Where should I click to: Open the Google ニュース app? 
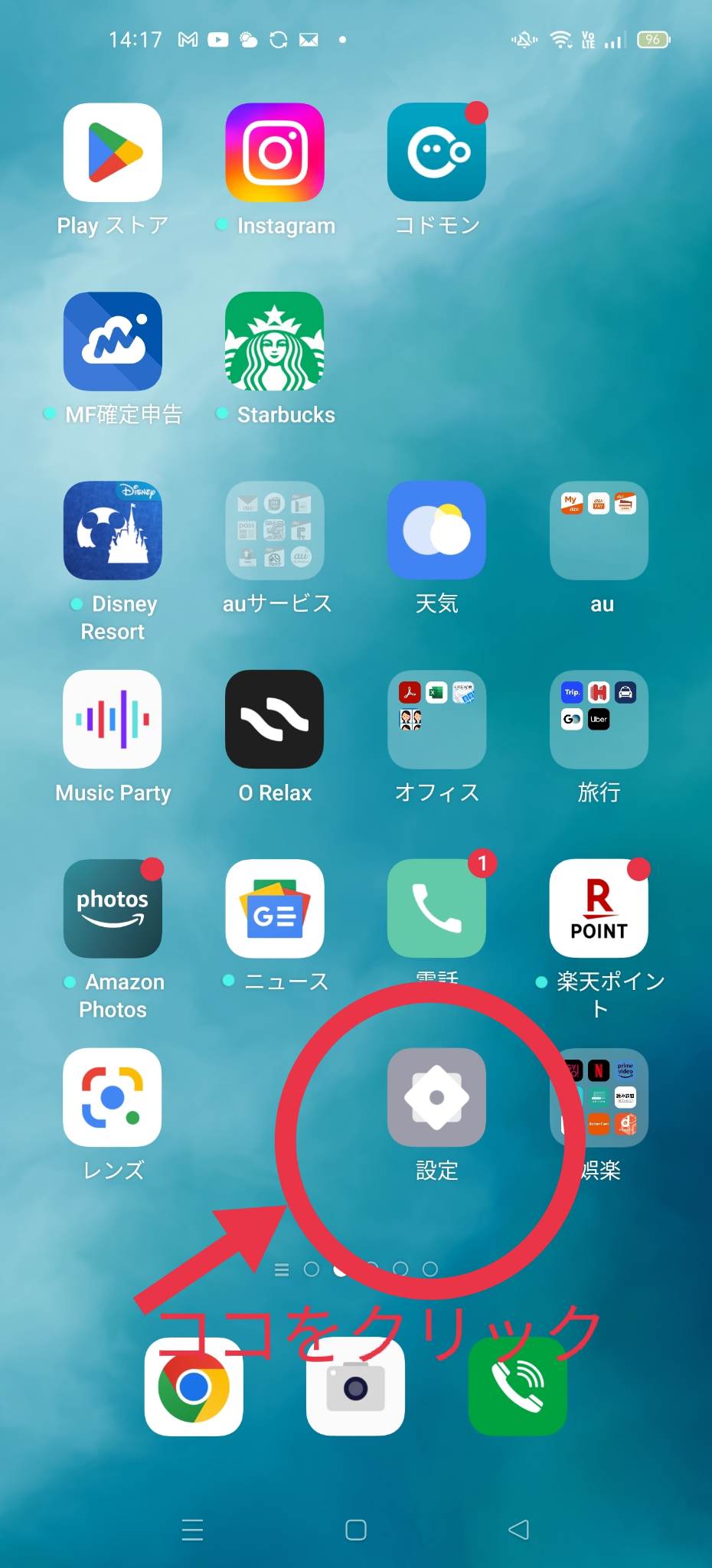coord(275,909)
